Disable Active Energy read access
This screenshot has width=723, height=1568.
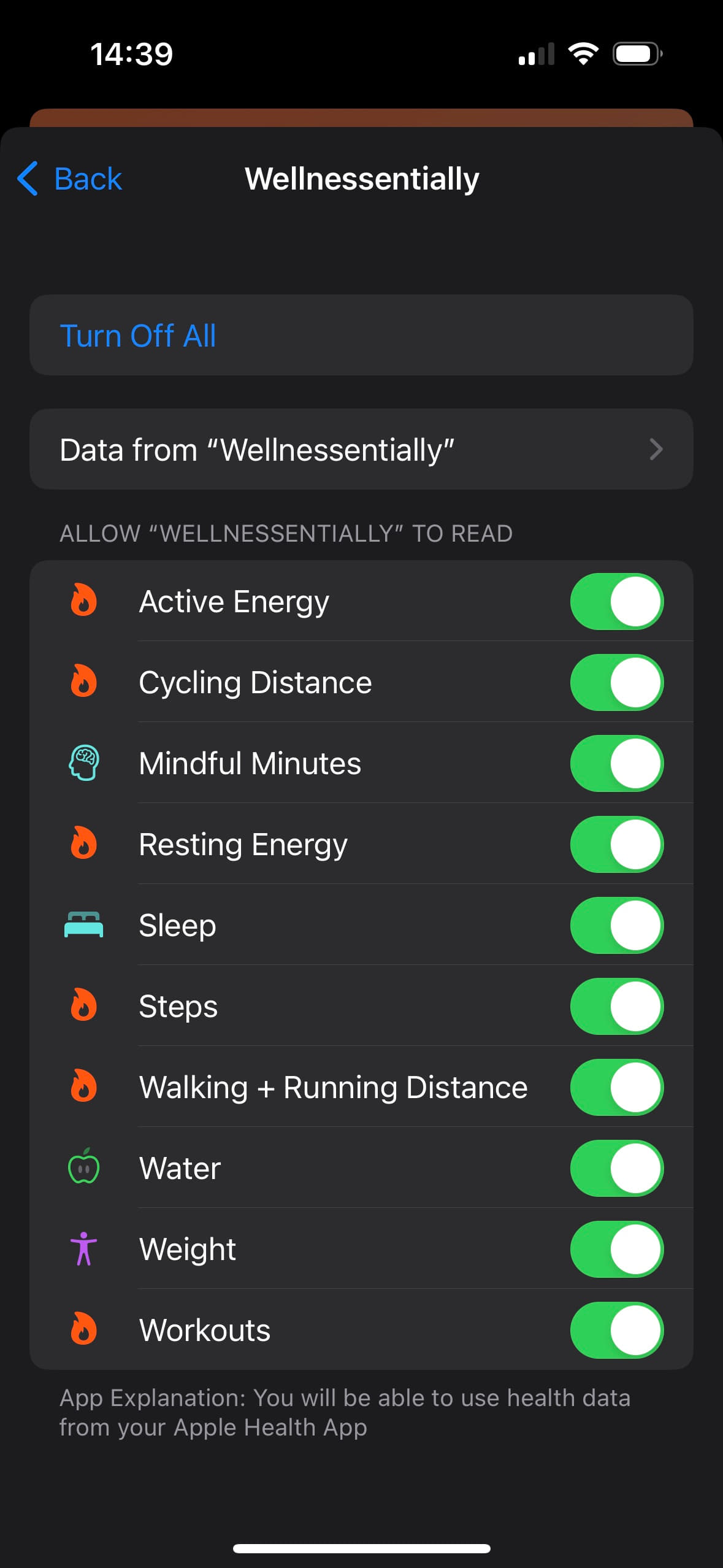(x=616, y=601)
